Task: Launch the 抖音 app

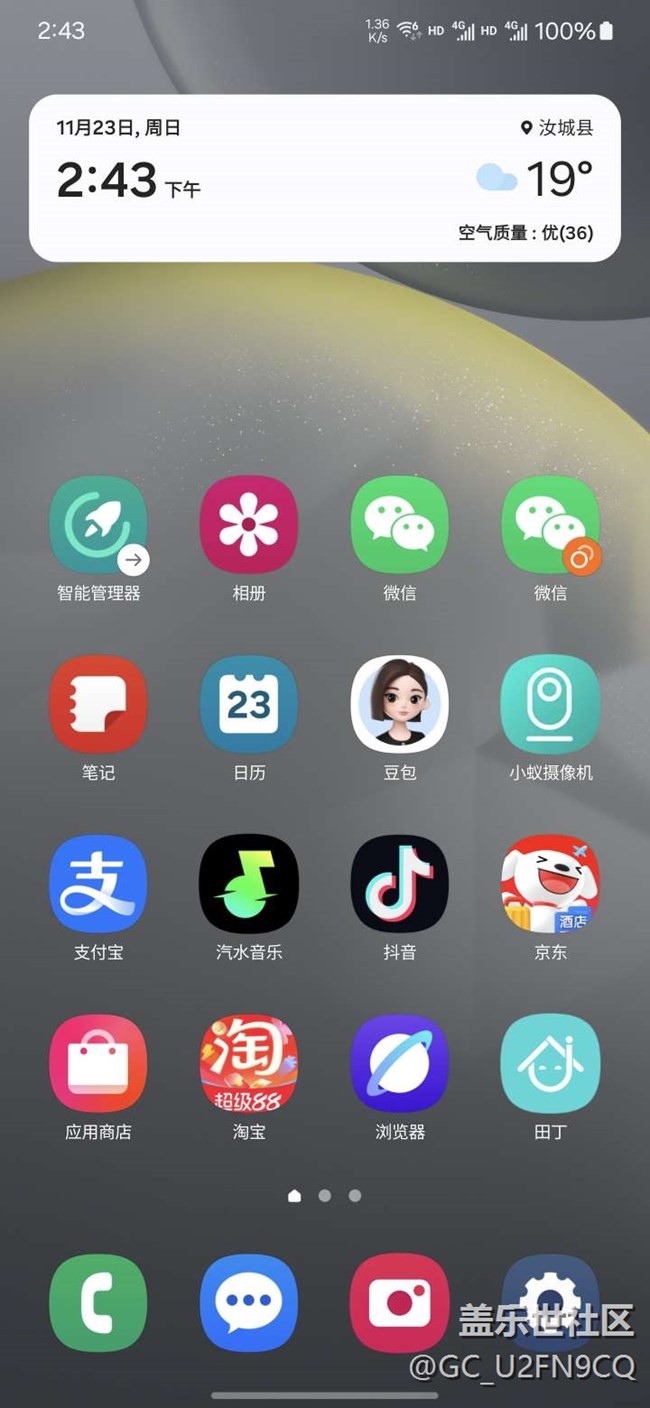Action: pyautogui.click(x=399, y=884)
